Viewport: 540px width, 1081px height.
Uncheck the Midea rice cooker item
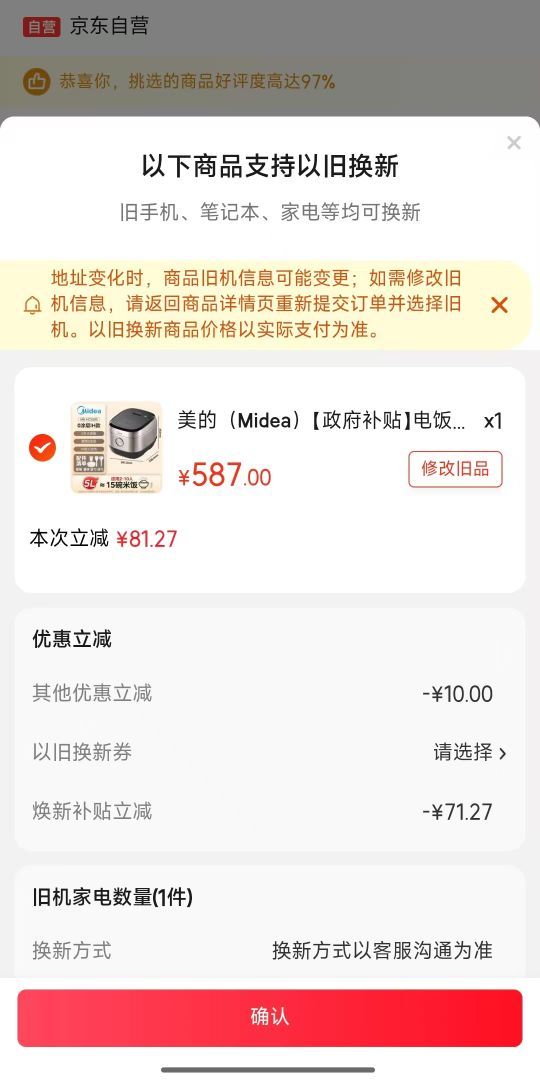tap(43, 448)
